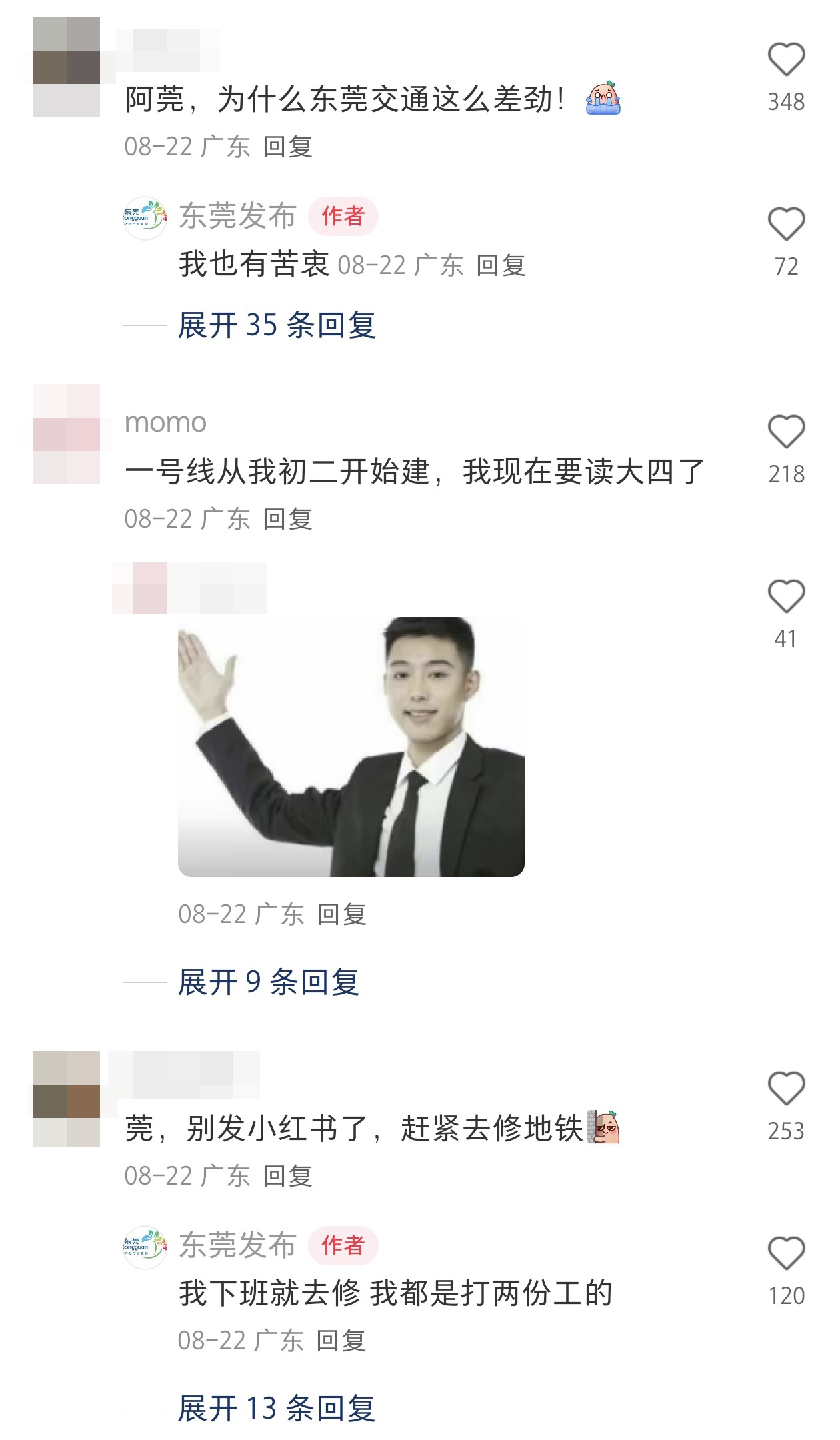Expand 展开 35 条回复
This screenshot has height=1440, width=840.
tap(277, 325)
